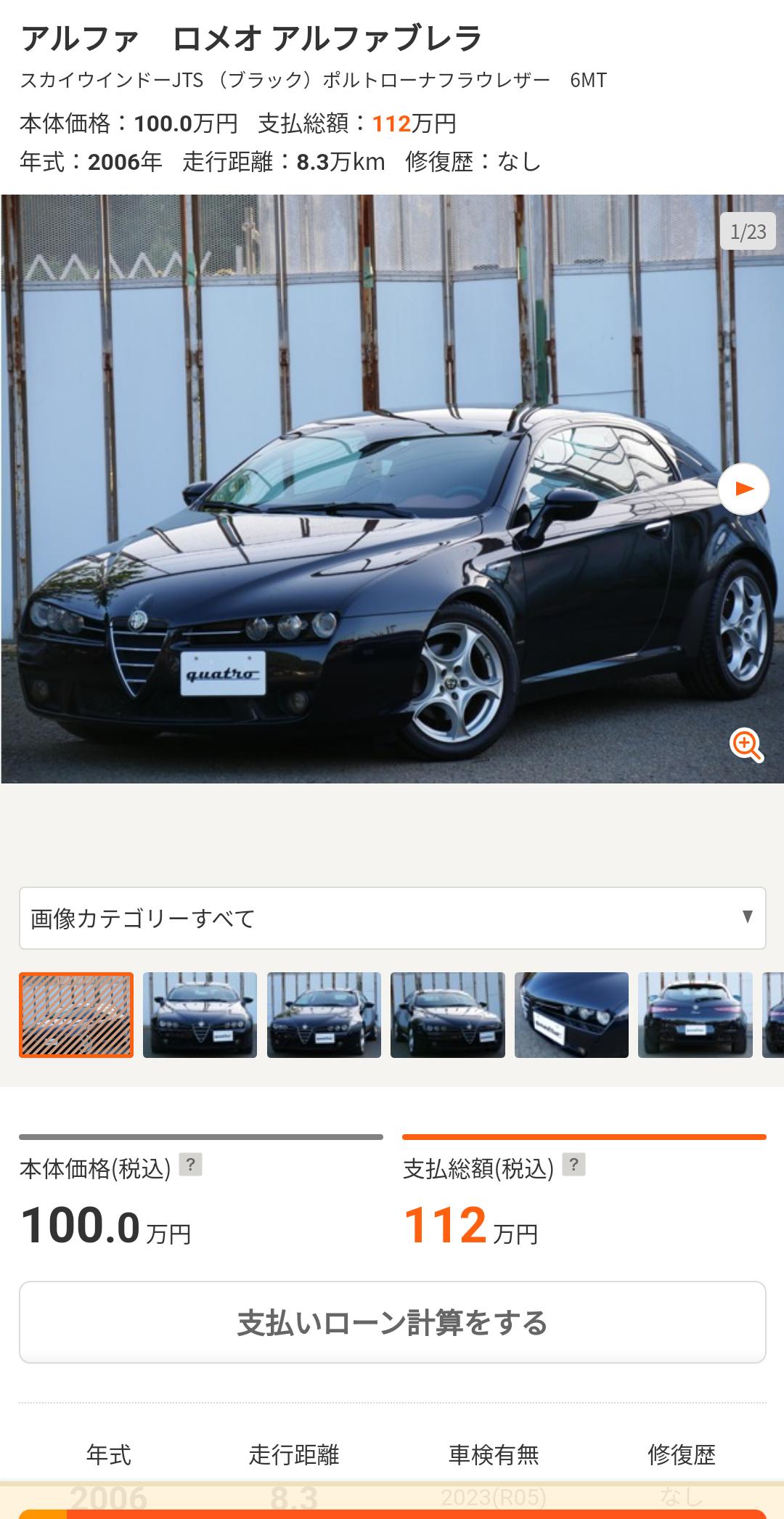Enlarge the main car photo
The image size is (784, 1519).
[747, 745]
